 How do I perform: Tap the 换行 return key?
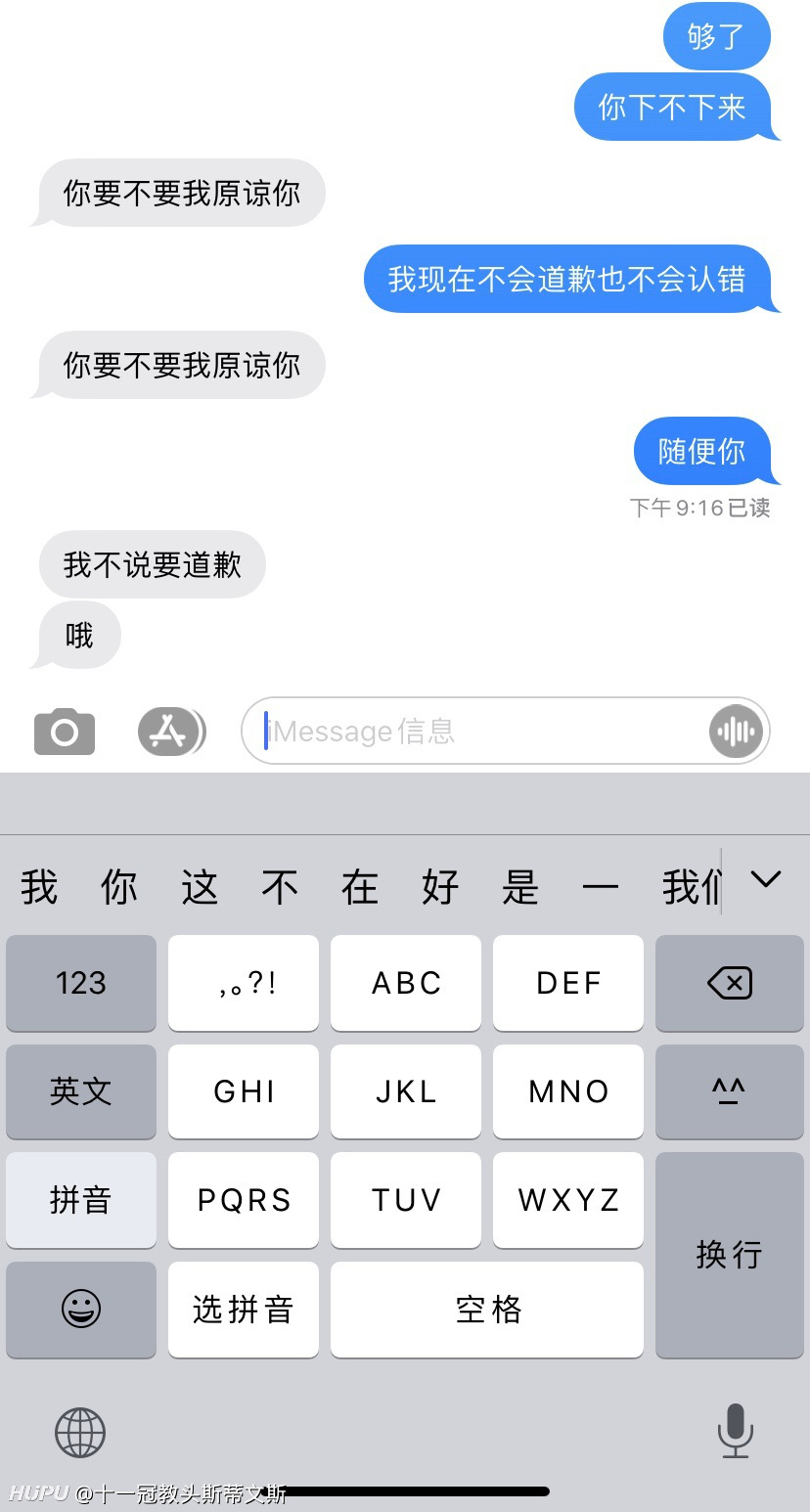(730, 1255)
